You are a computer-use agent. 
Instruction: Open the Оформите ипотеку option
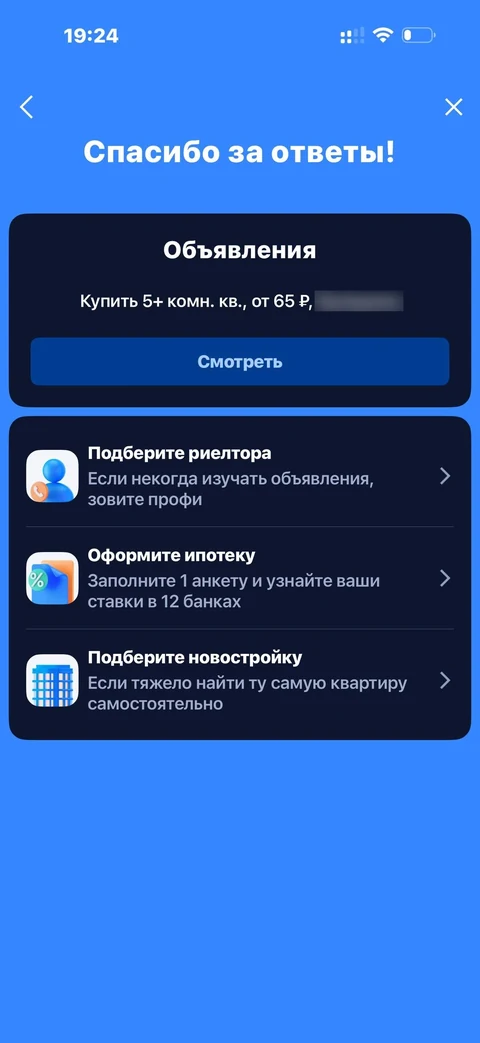tap(240, 578)
